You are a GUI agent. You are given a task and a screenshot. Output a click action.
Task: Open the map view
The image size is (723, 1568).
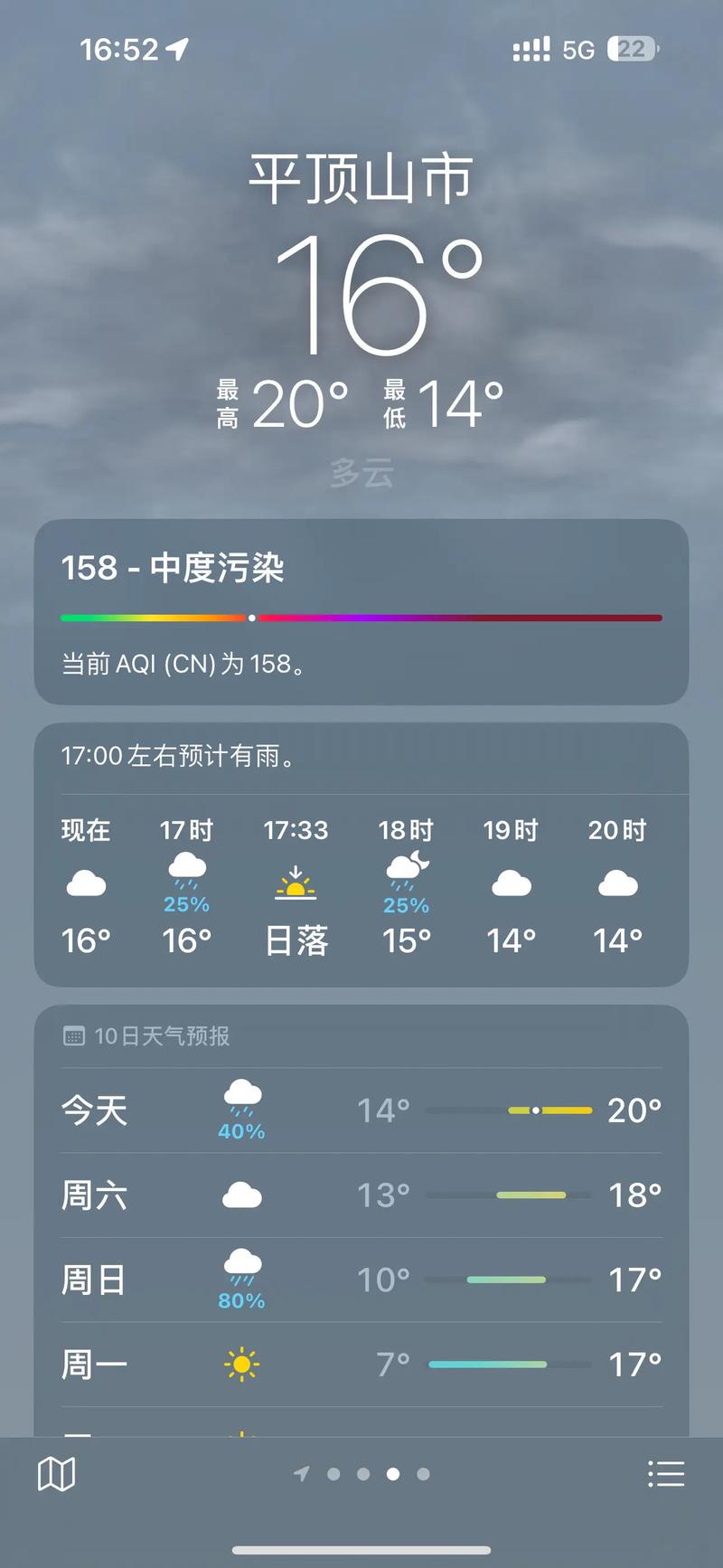[x=56, y=1472]
